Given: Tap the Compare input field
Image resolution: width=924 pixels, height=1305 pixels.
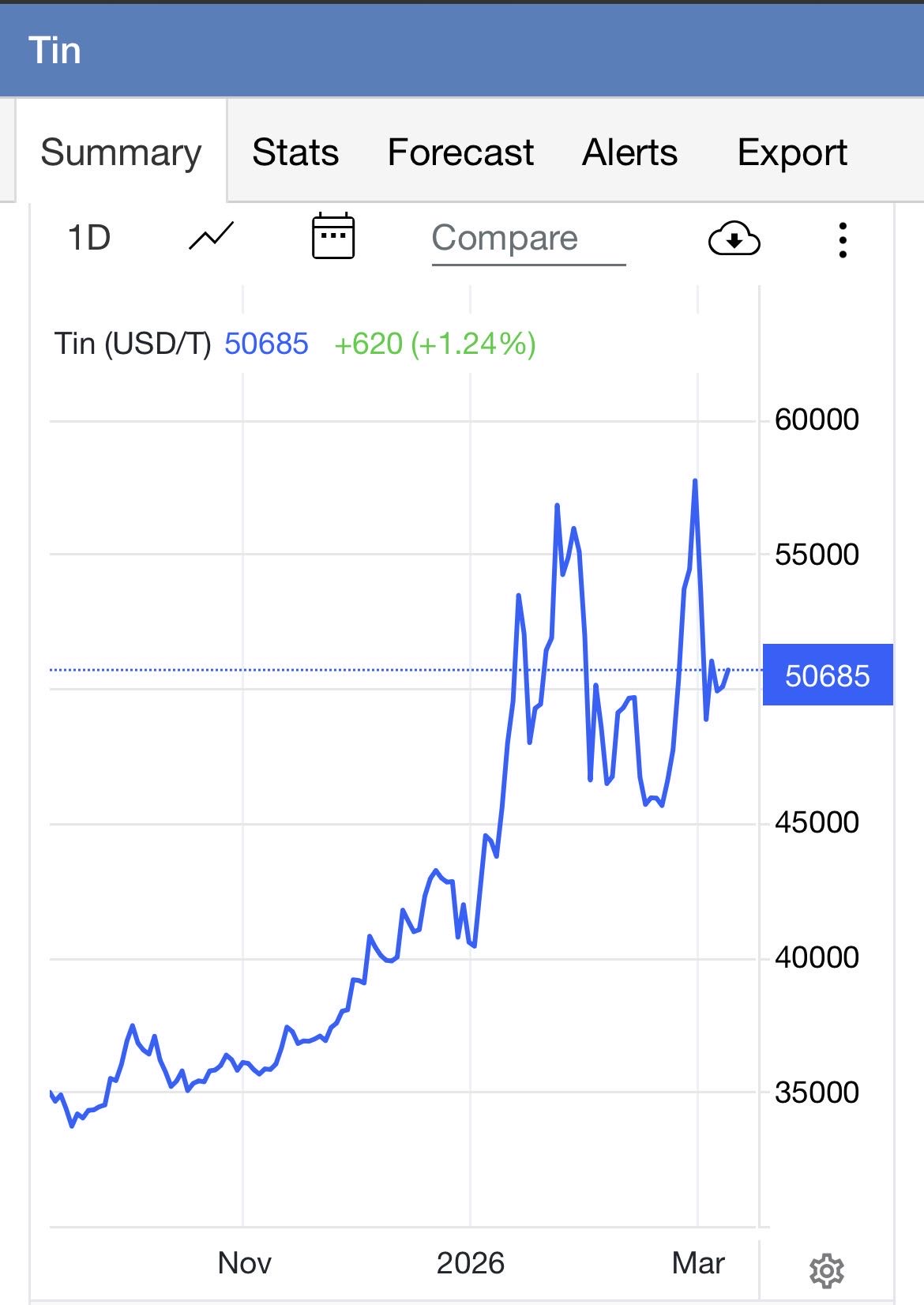Looking at the screenshot, I should [528, 239].
